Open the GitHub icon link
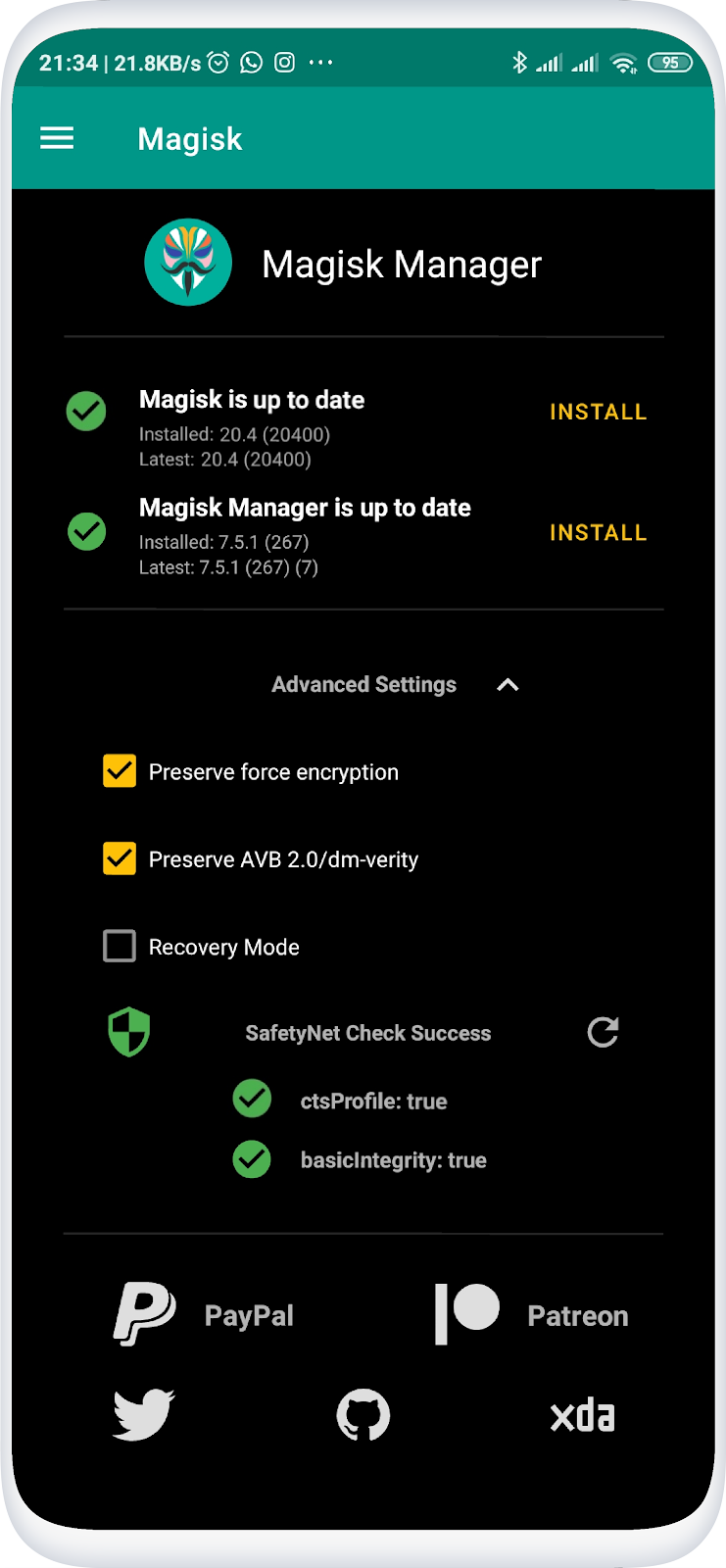This screenshot has width=726, height=1568. click(x=363, y=1415)
